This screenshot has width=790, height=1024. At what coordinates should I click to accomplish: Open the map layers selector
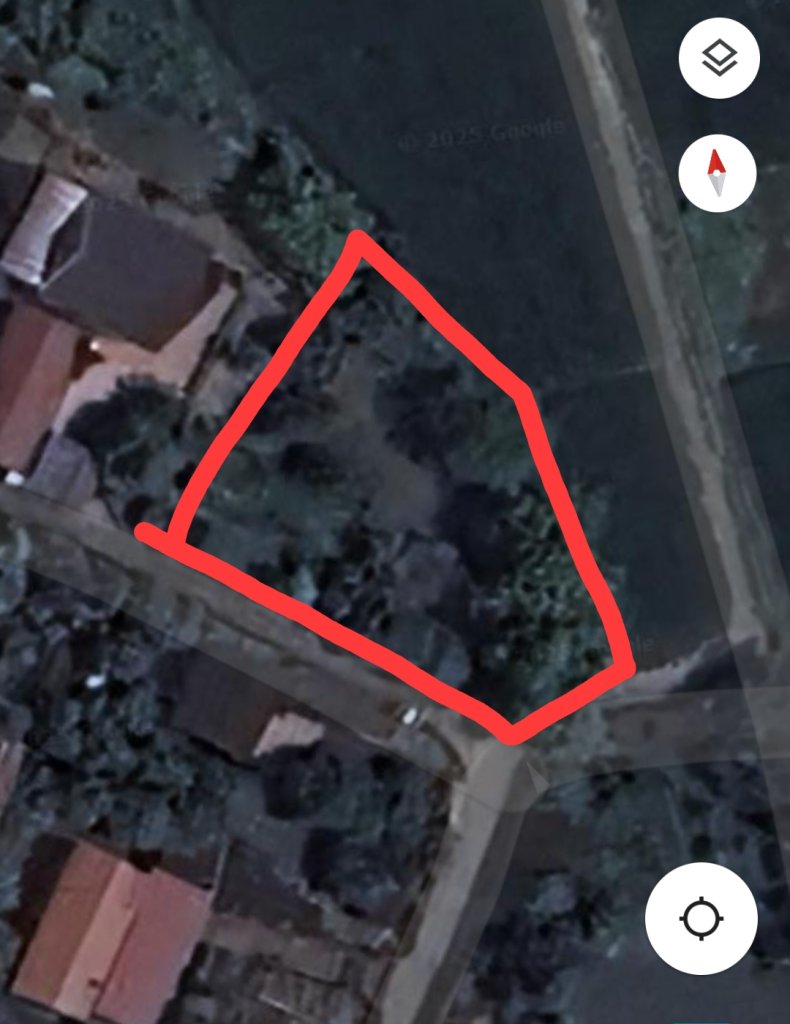(x=719, y=58)
